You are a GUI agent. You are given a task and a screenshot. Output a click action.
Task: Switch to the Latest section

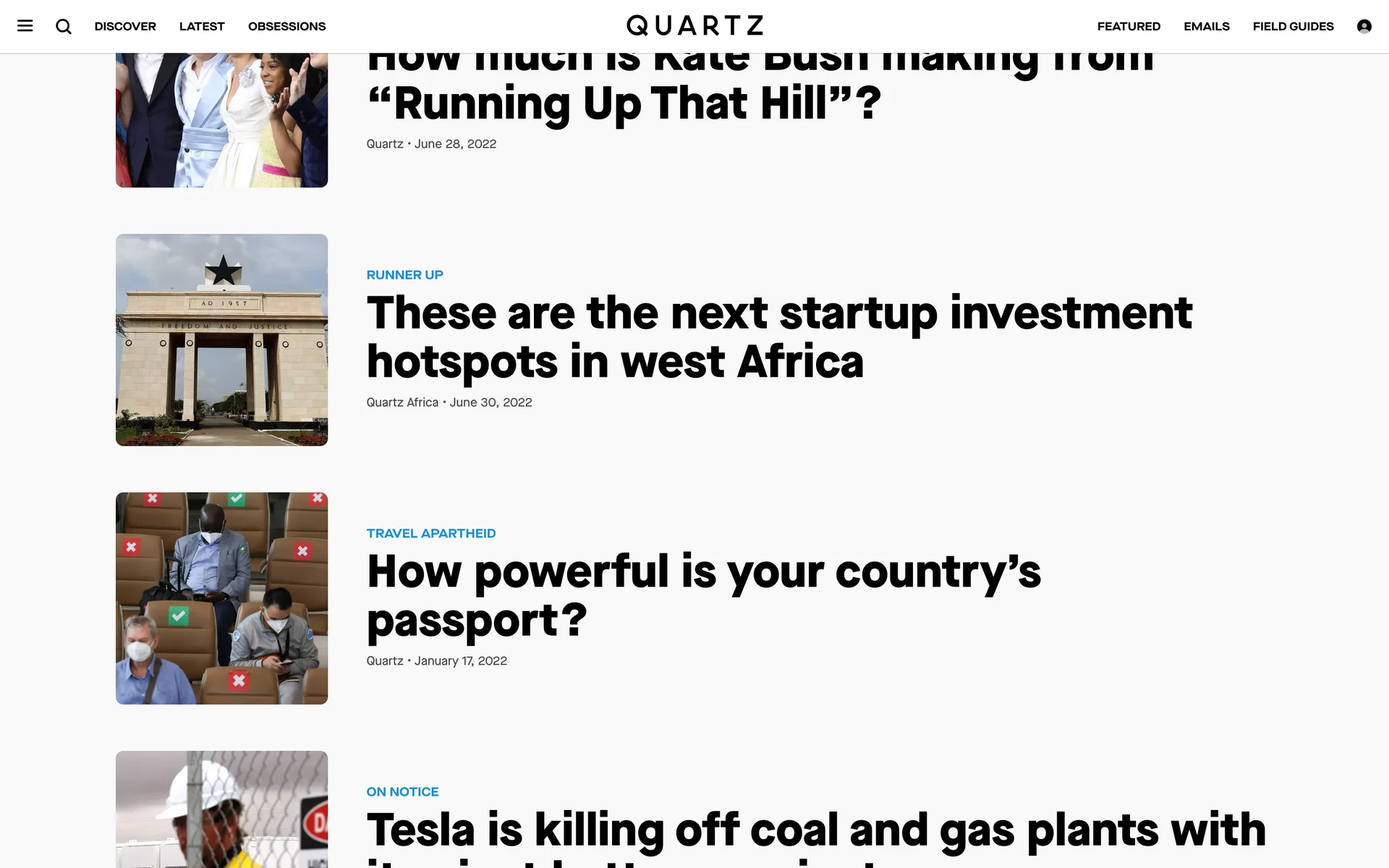pos(202,26)
